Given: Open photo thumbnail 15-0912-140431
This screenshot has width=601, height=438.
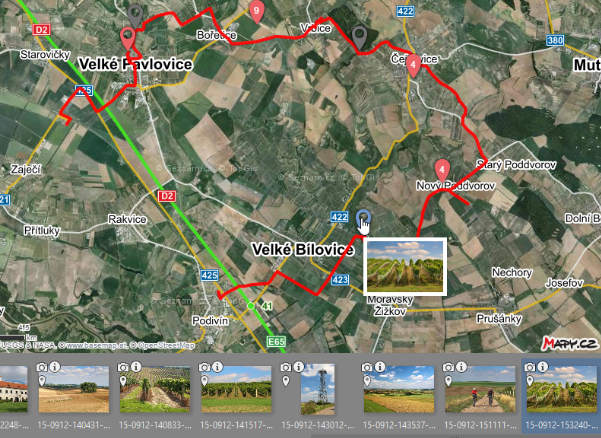Looking at the screenshot, I should pos(72,390).
